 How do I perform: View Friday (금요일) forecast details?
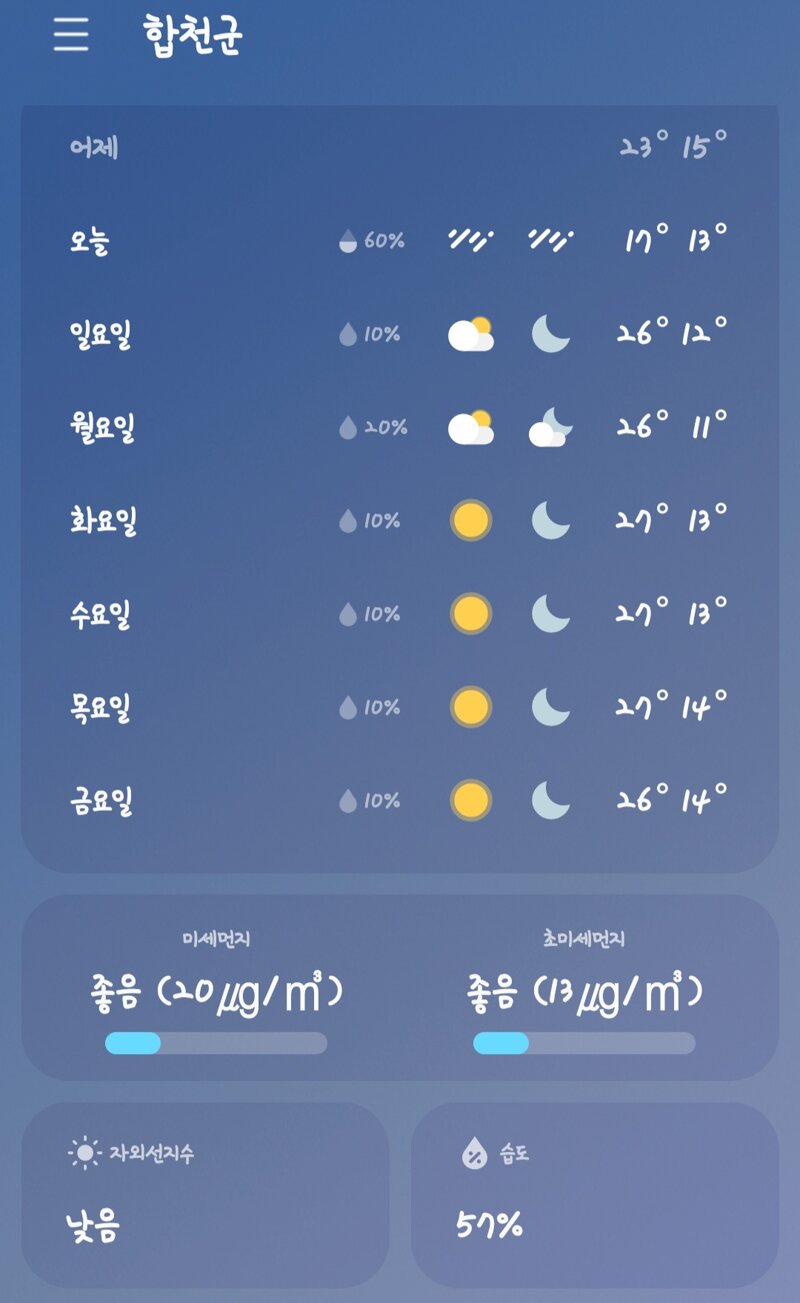tap(400, 800)
